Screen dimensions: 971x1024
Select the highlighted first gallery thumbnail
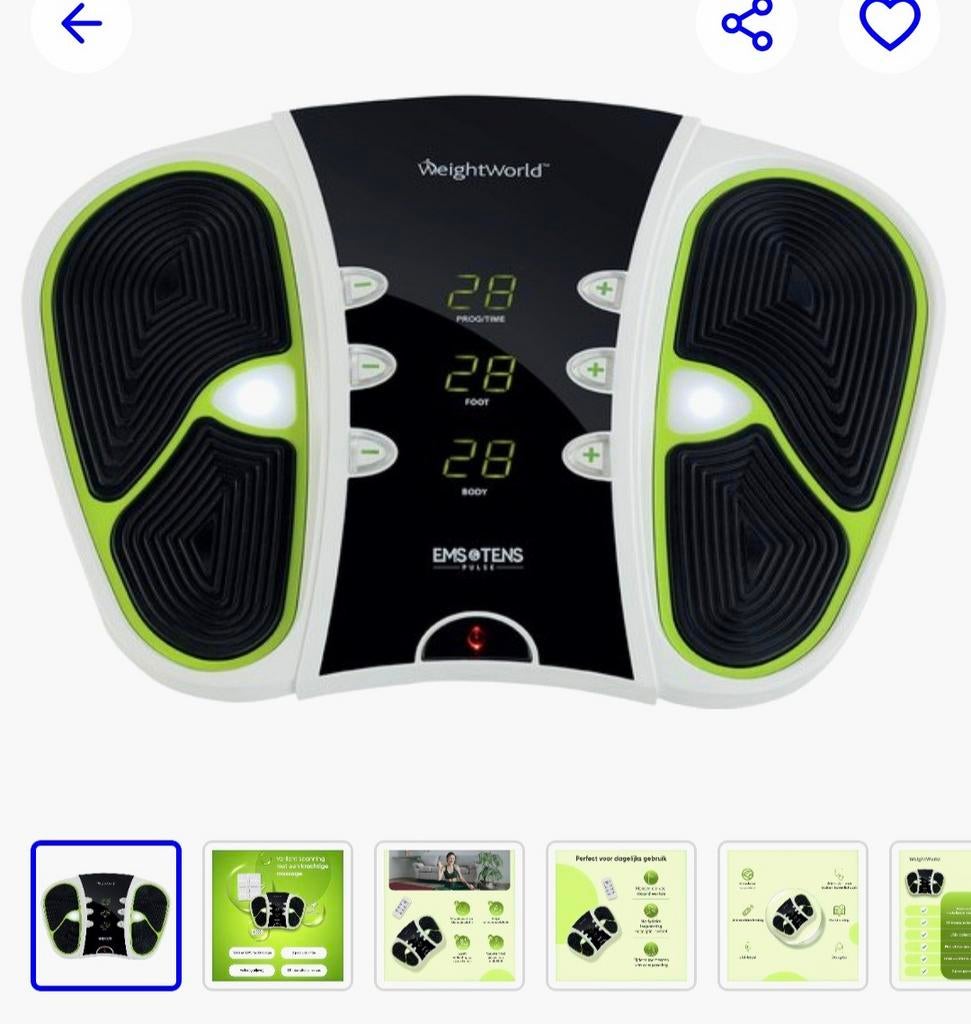[106, 915]
